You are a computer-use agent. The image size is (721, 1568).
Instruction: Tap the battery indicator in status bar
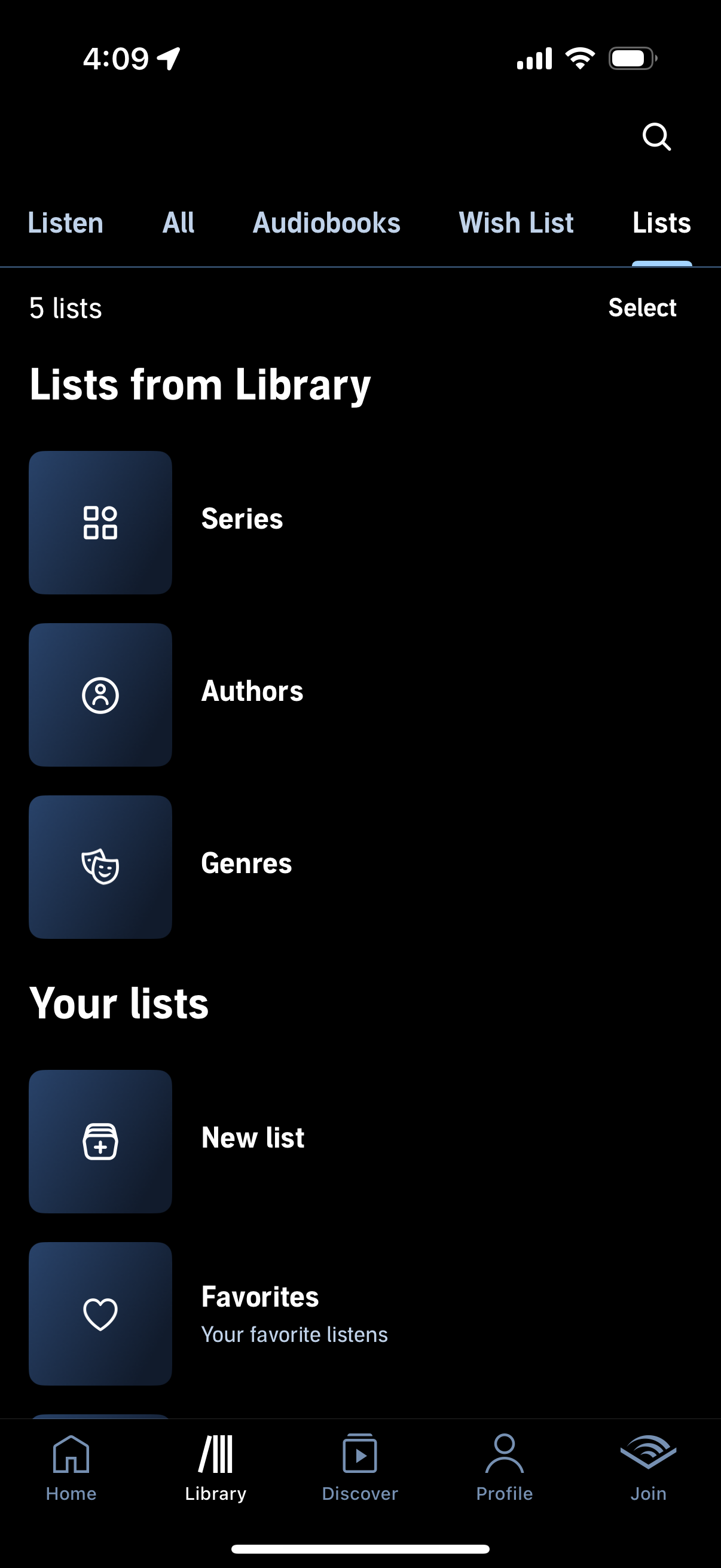[x=630, y=58]
